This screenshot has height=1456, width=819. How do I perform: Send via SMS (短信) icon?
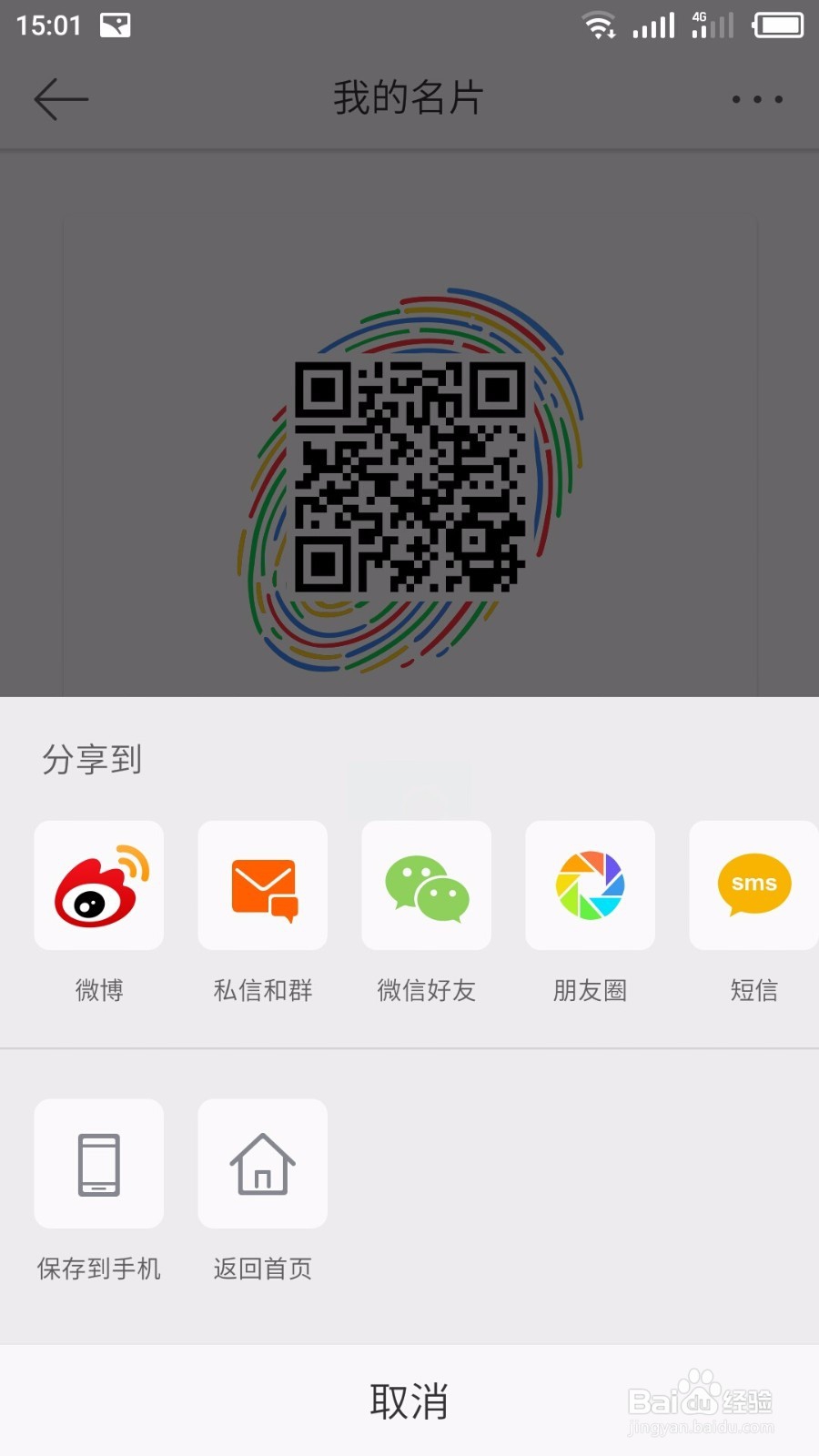click(753, 885)
